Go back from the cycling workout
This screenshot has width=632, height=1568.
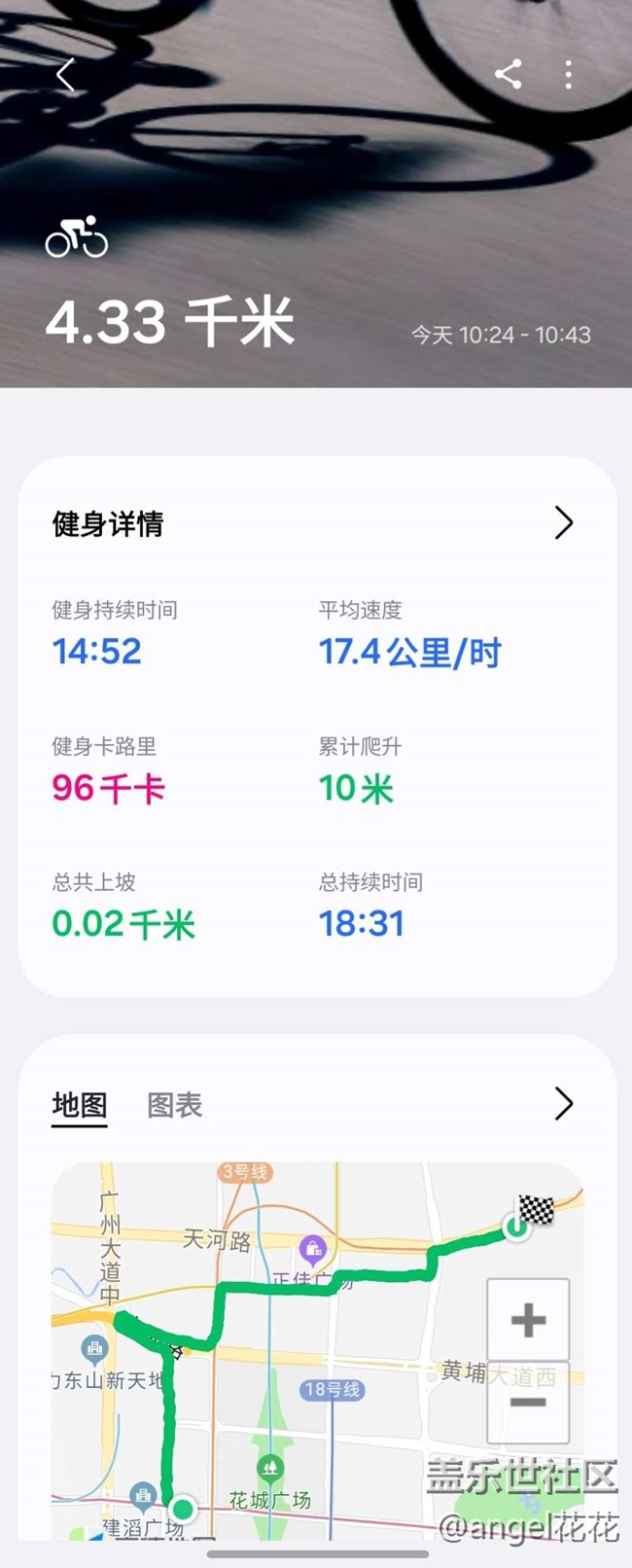[65, 74]
